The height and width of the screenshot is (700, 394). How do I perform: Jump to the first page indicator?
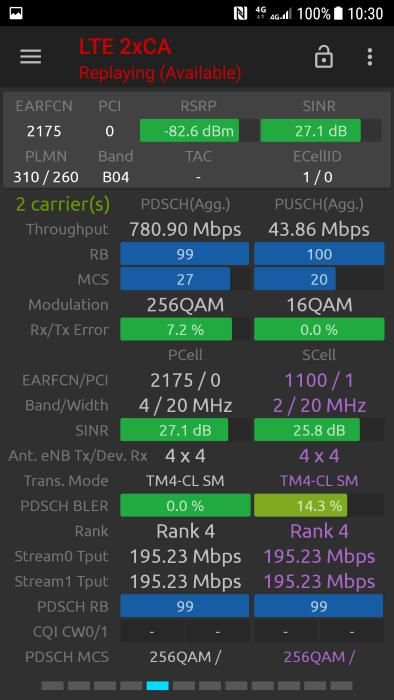(x=53, y=685)
